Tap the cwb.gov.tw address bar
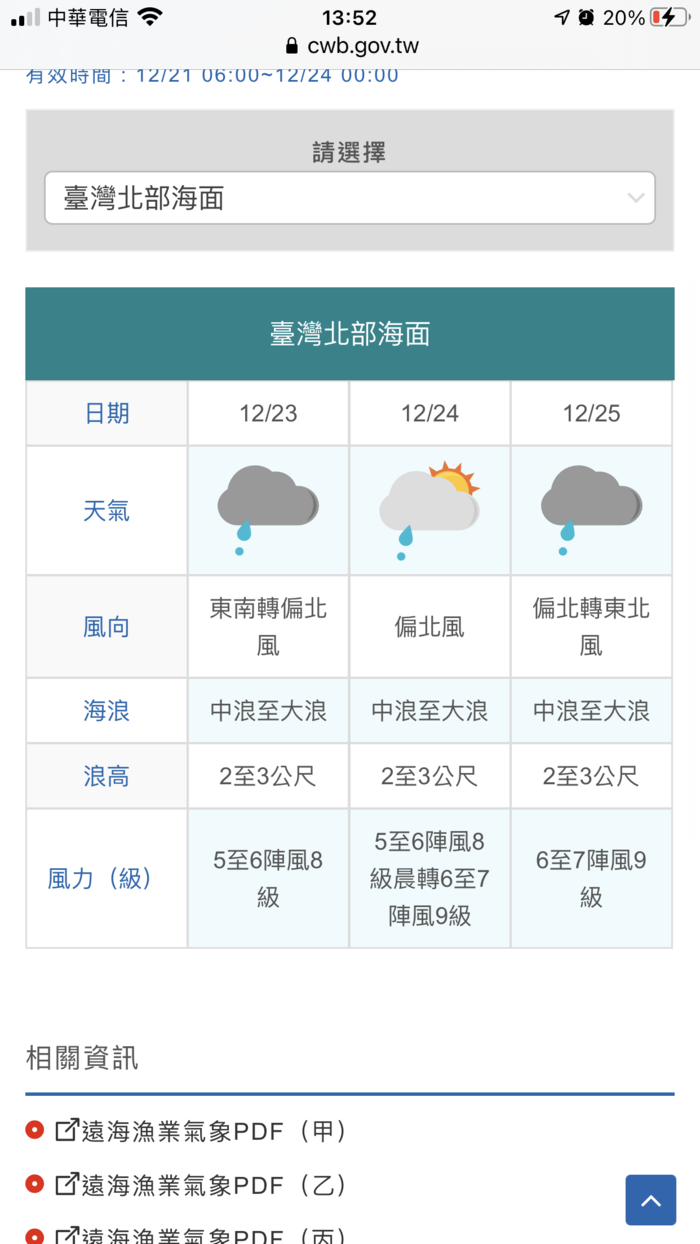The width and height of the screenshot is (700, 1244). click(x=351, y=46)
